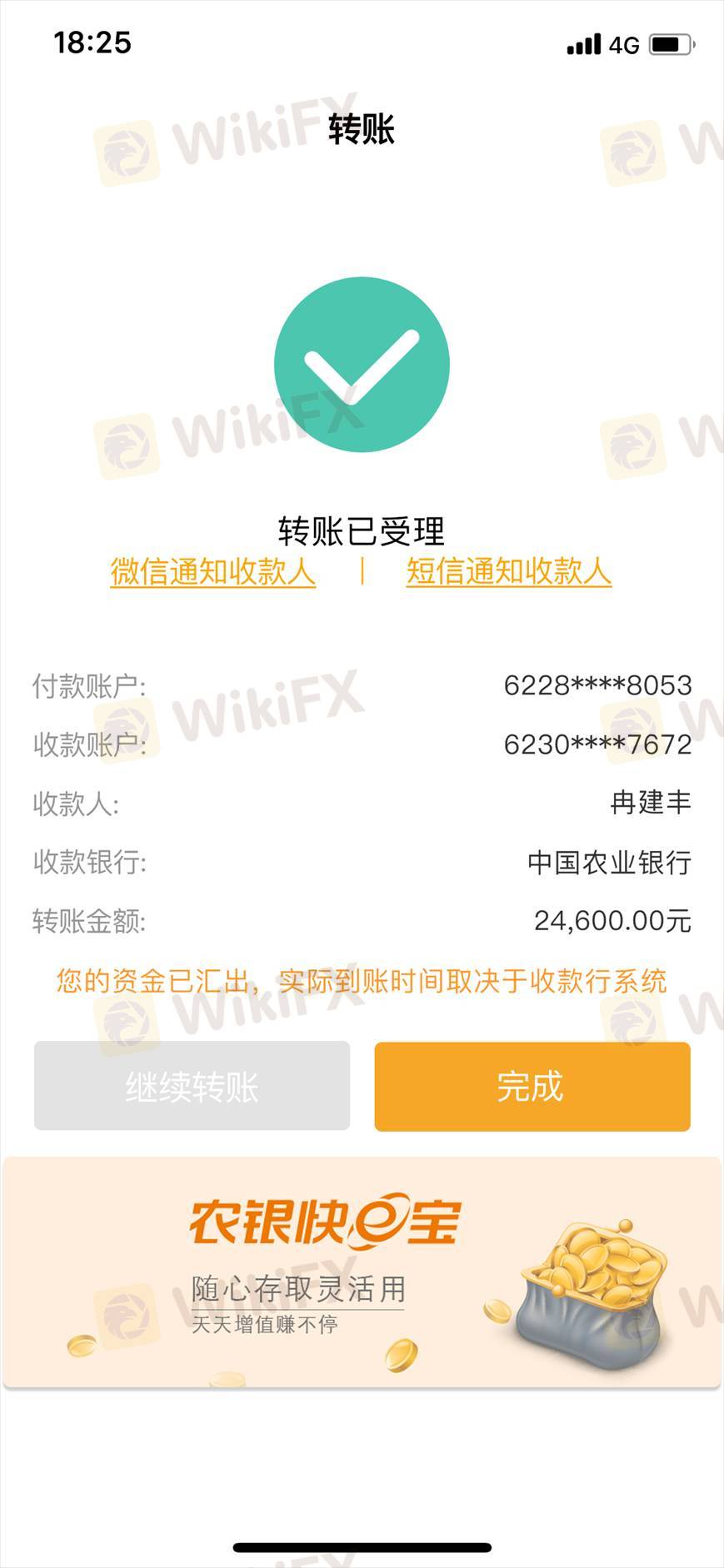The width and height of the screenshot is (724, 1568).
Task: Tap 微信通知收款人 link
Action: pyautogui.click(x=213, y=572)
